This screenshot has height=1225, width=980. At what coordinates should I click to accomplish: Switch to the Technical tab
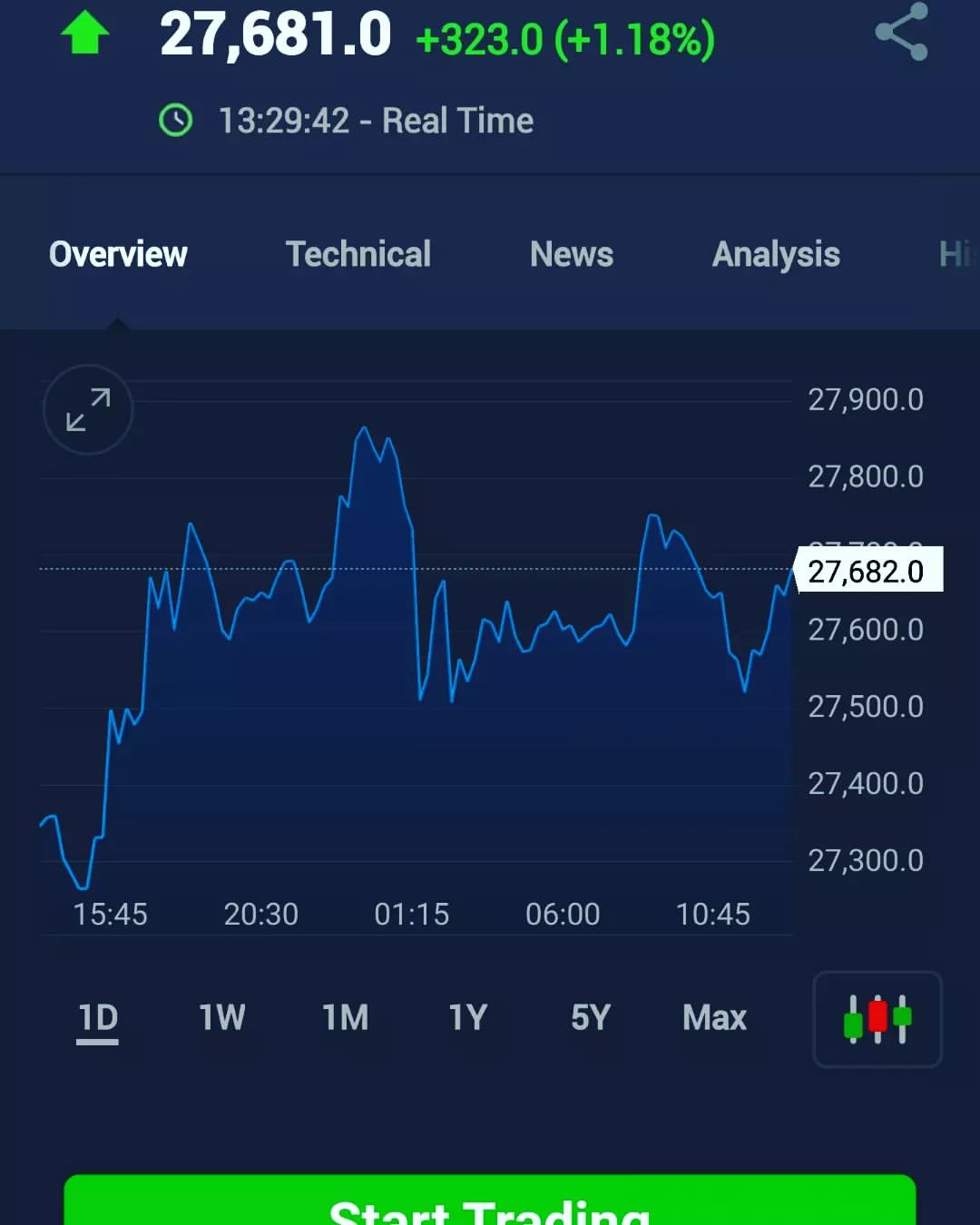[358, 254]
